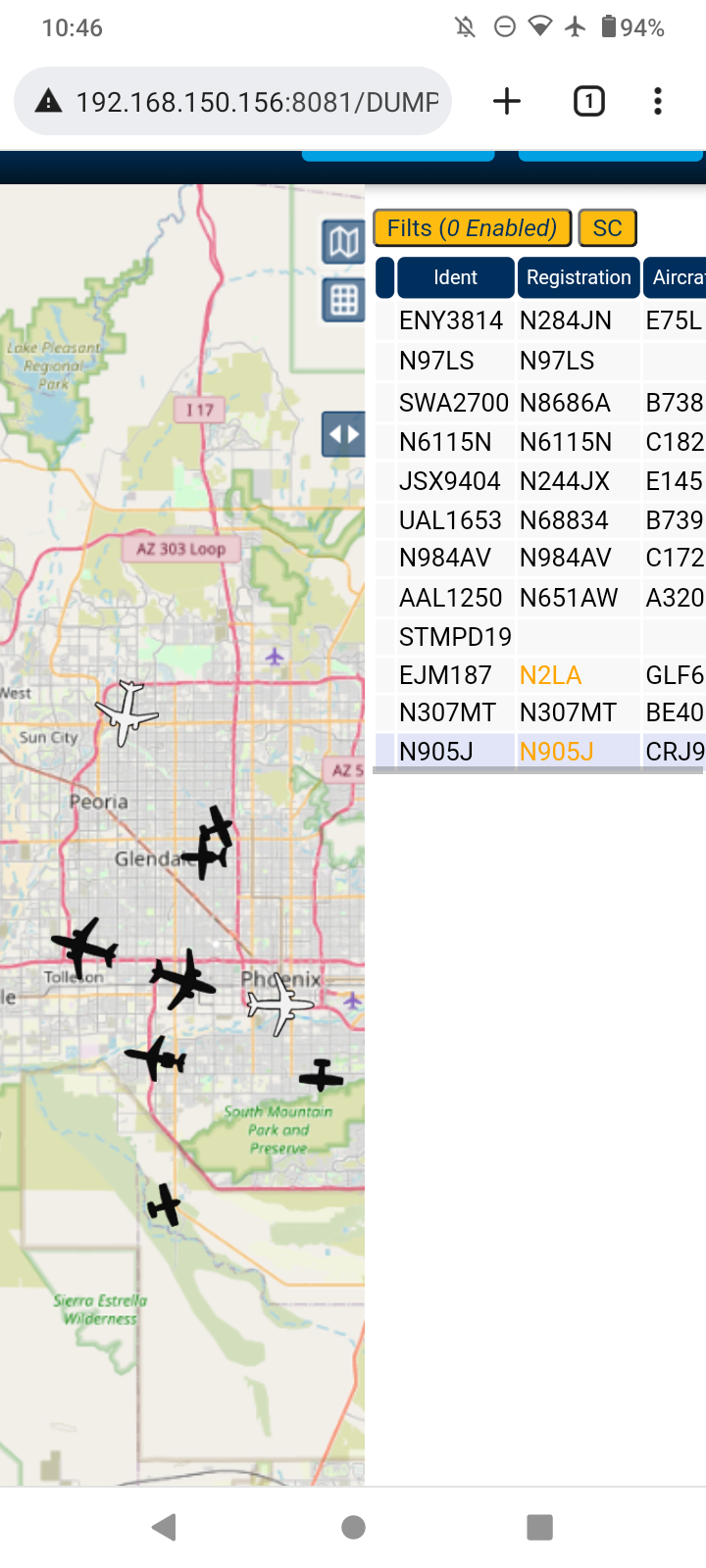This screenshot has width=706, height=1568.
Task: Open the Filts (0 Enabled) filters button
Action: point(472,228)
